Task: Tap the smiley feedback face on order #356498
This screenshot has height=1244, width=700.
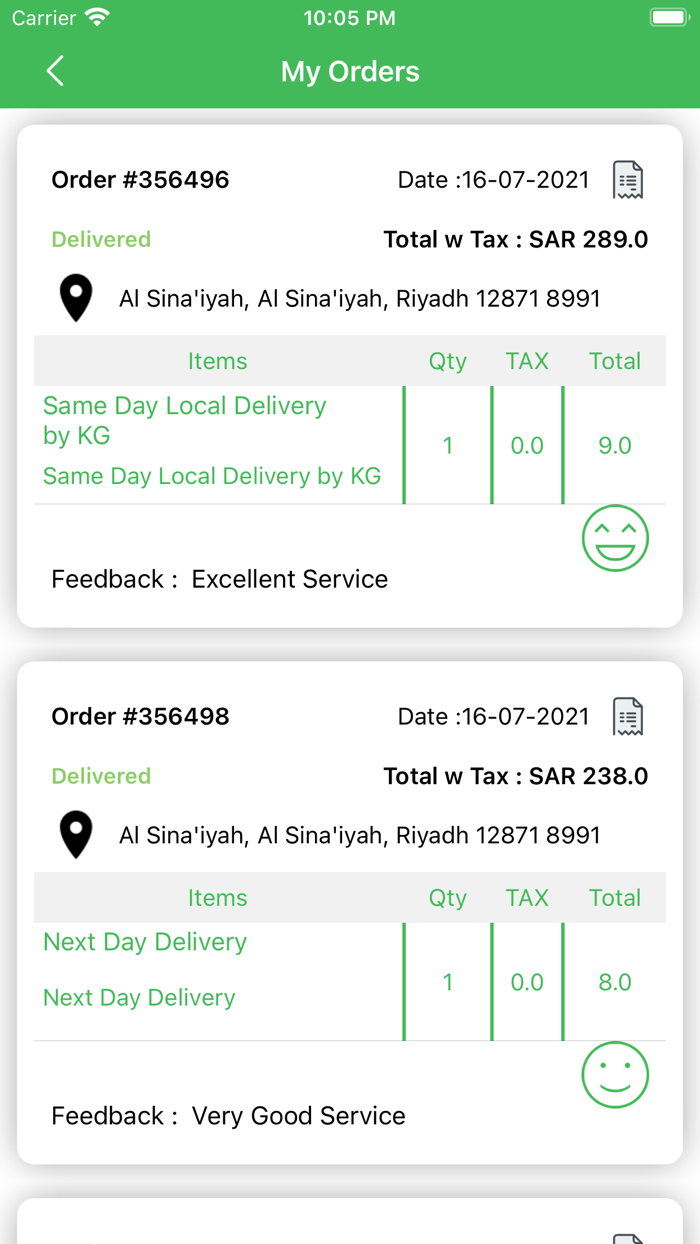Action: coord(615,1075)
